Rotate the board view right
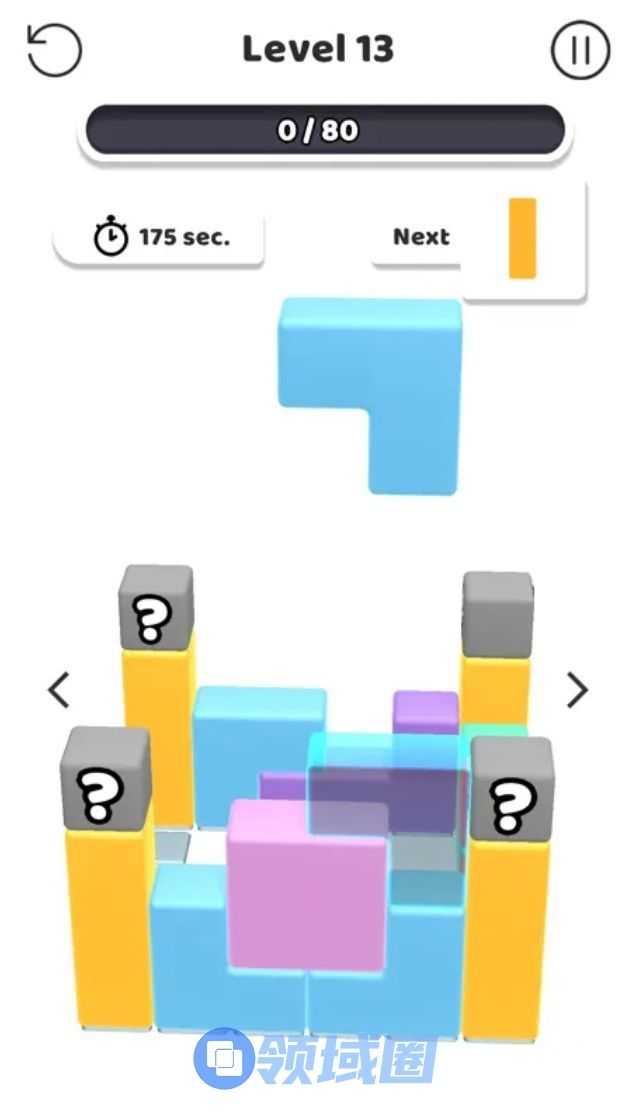Screen dimensions: 634x1120 [576, 689]
